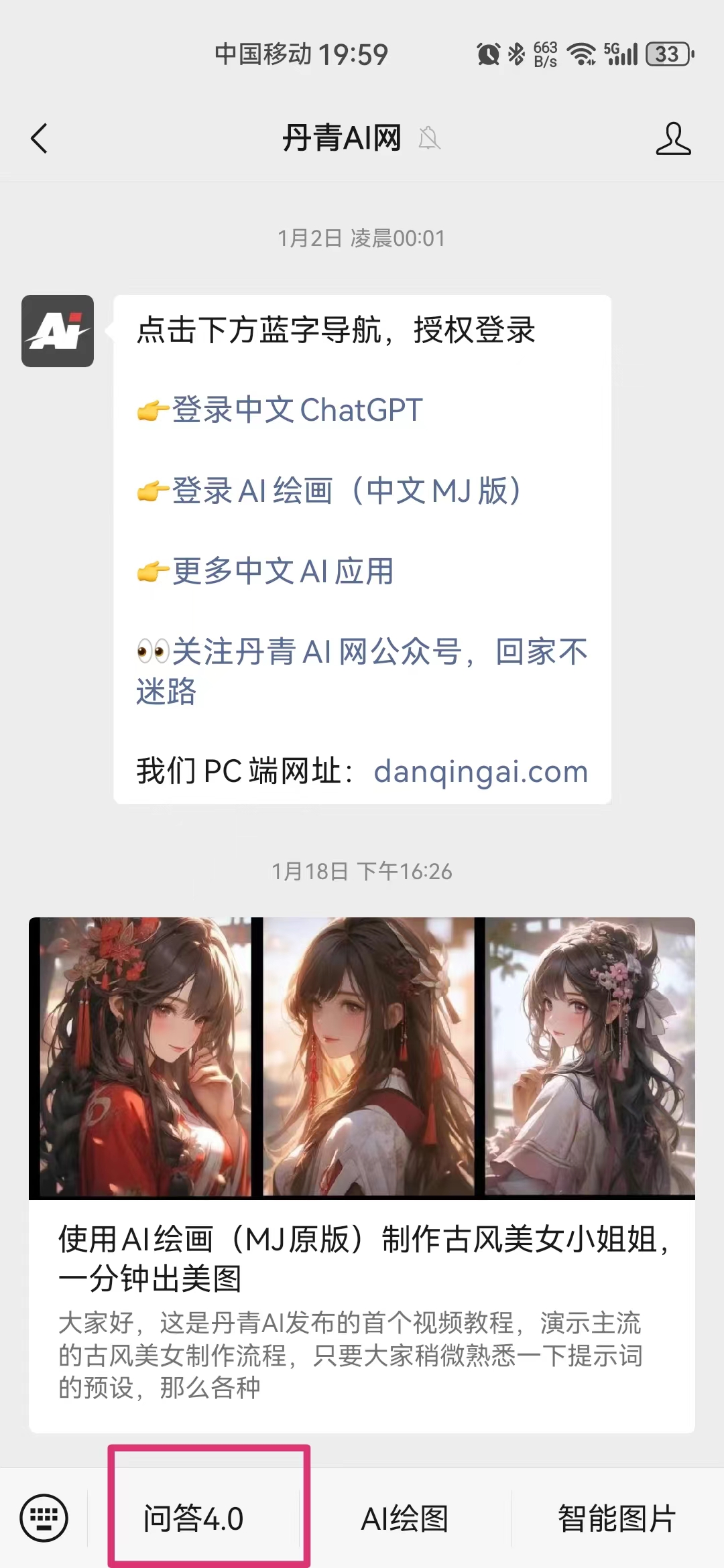Tap the 丹青AI网 avatar icon

(58, 331)
